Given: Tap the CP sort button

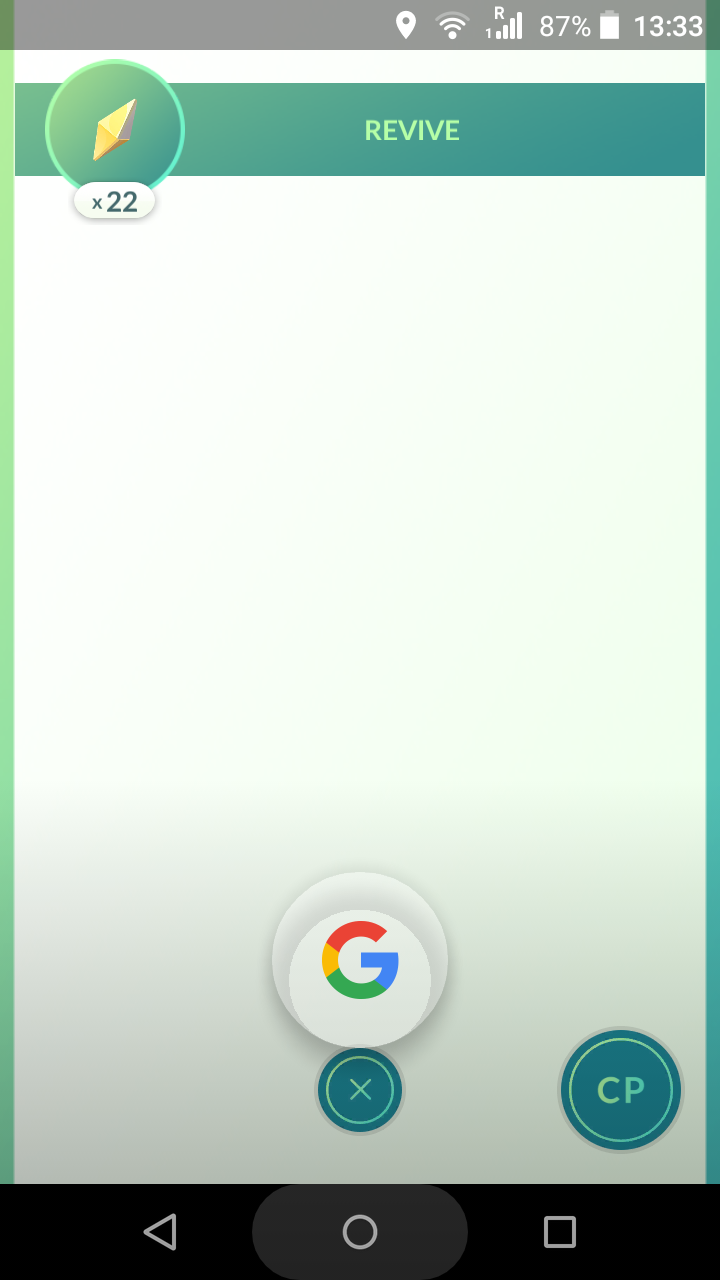Looking at the screenshot, I should (x=620, y=1090).
